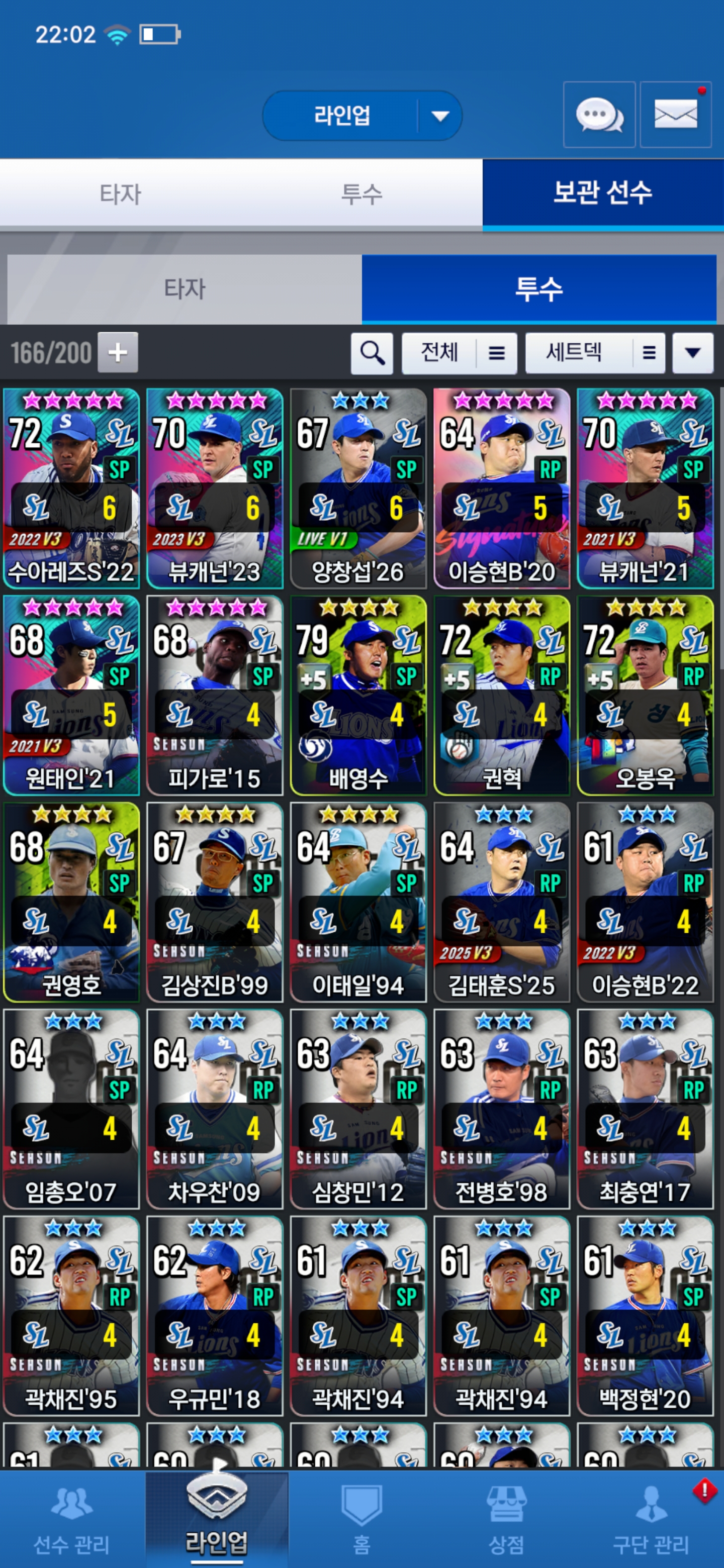Tap the down arrow sort-order button

coord(692,353)
